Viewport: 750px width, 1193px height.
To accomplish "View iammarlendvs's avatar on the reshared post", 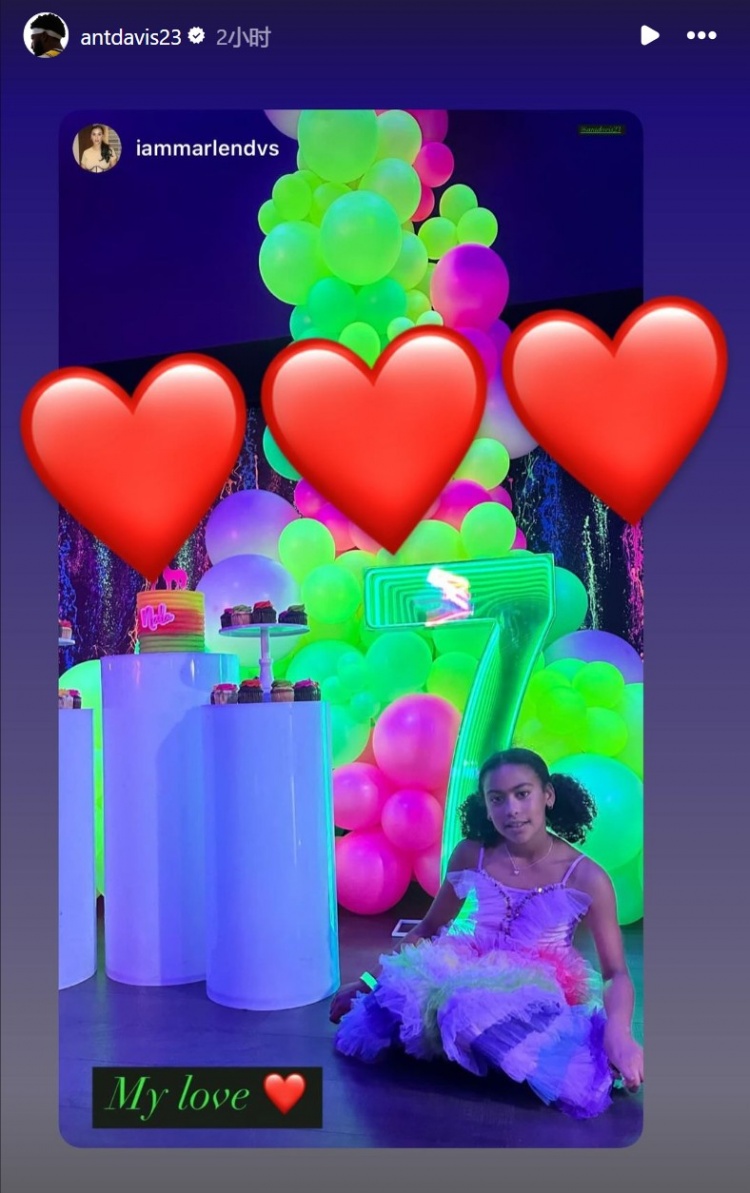I will (97, 148).
